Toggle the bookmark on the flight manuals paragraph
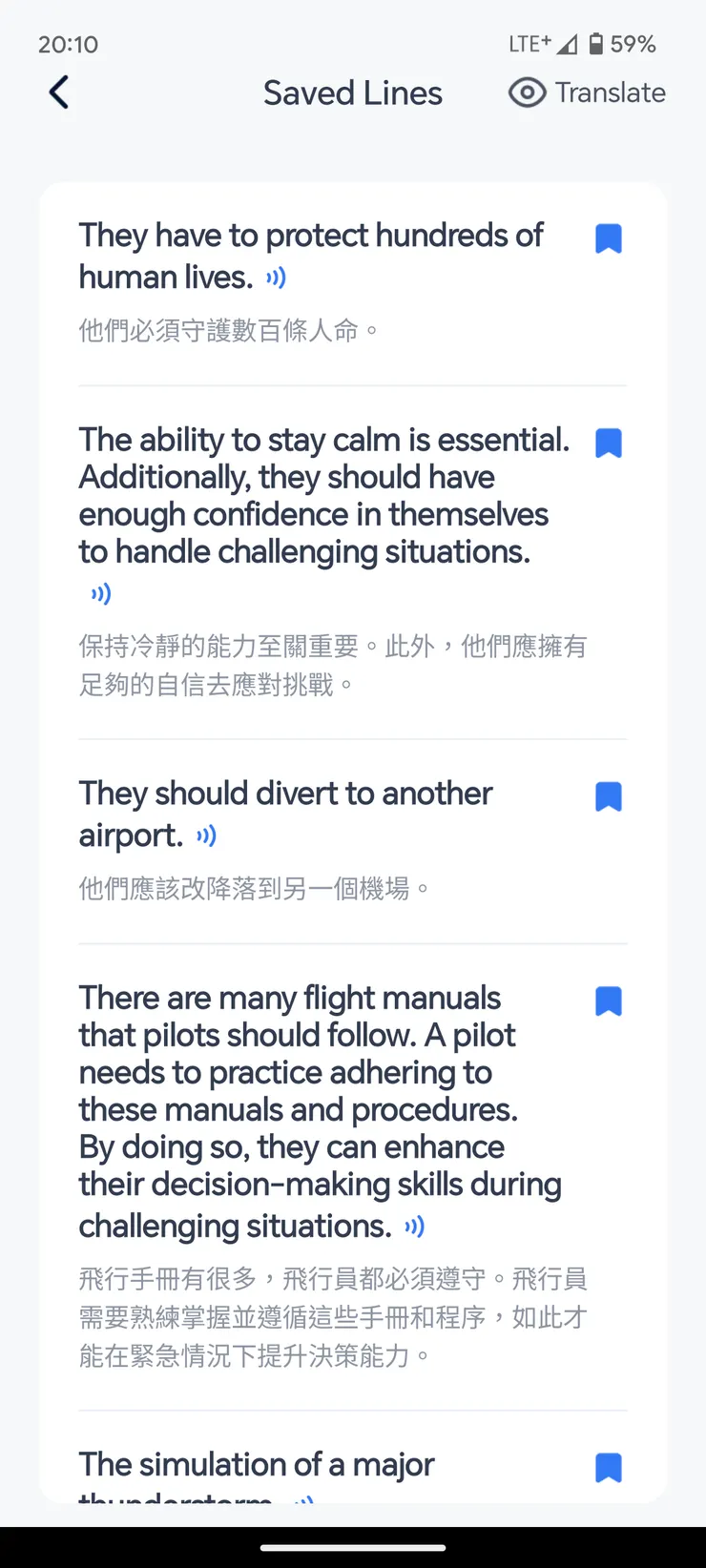Viewport: 706px width, 1568px height. [x=608, y=1001]
